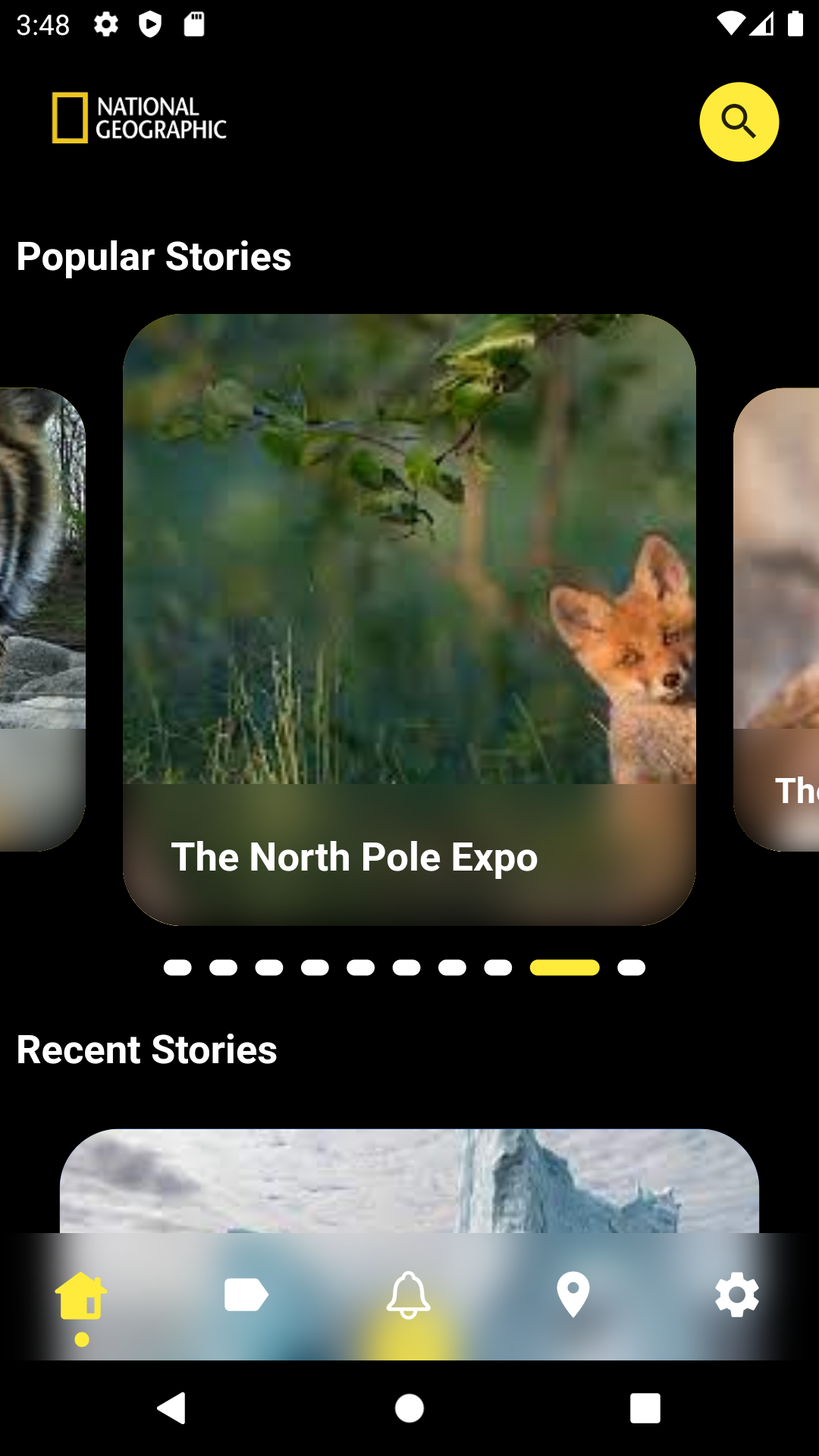Tap the Android gear icon in status bar

105,24
